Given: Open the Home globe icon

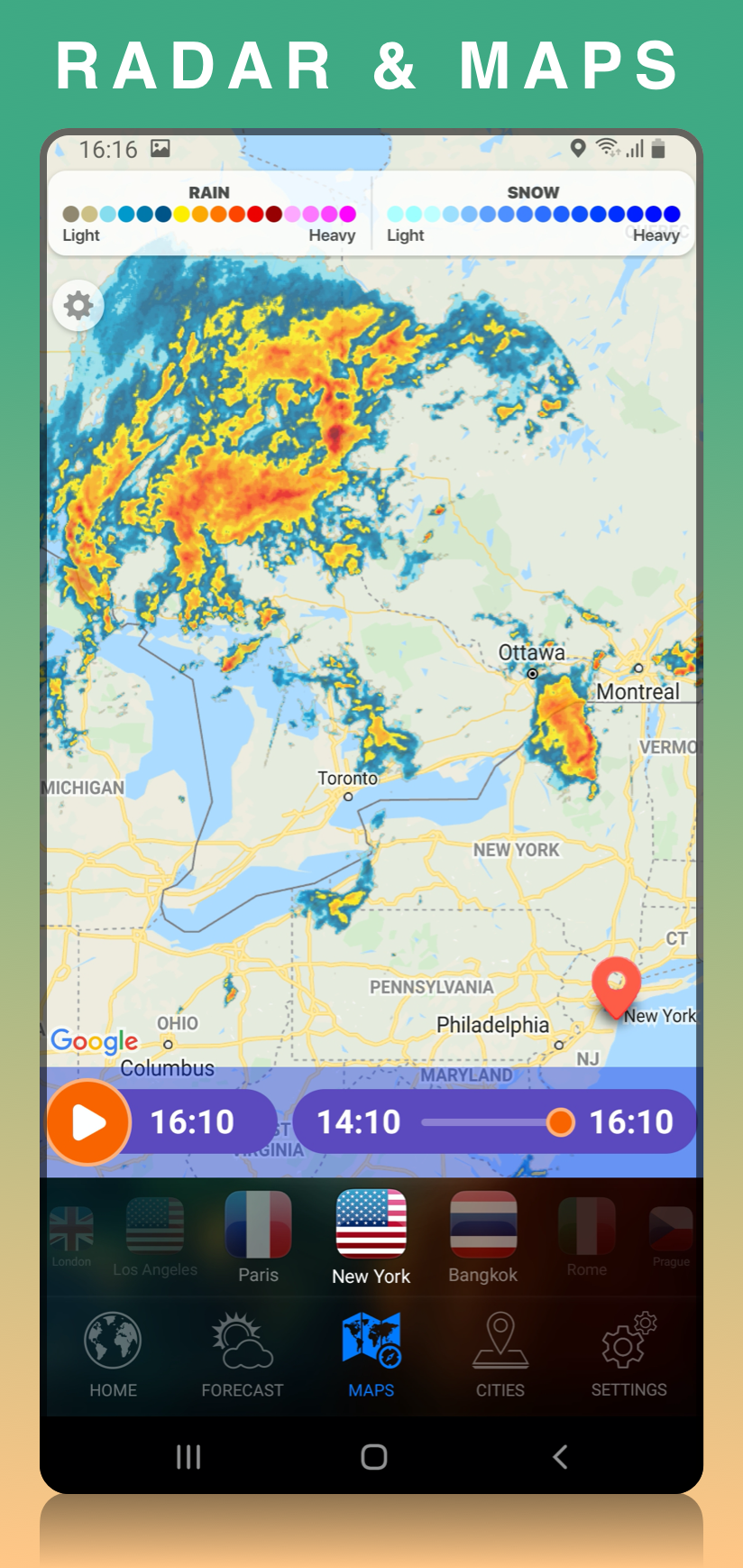Looking at the screenshot, I should [x=112, y=1342].
